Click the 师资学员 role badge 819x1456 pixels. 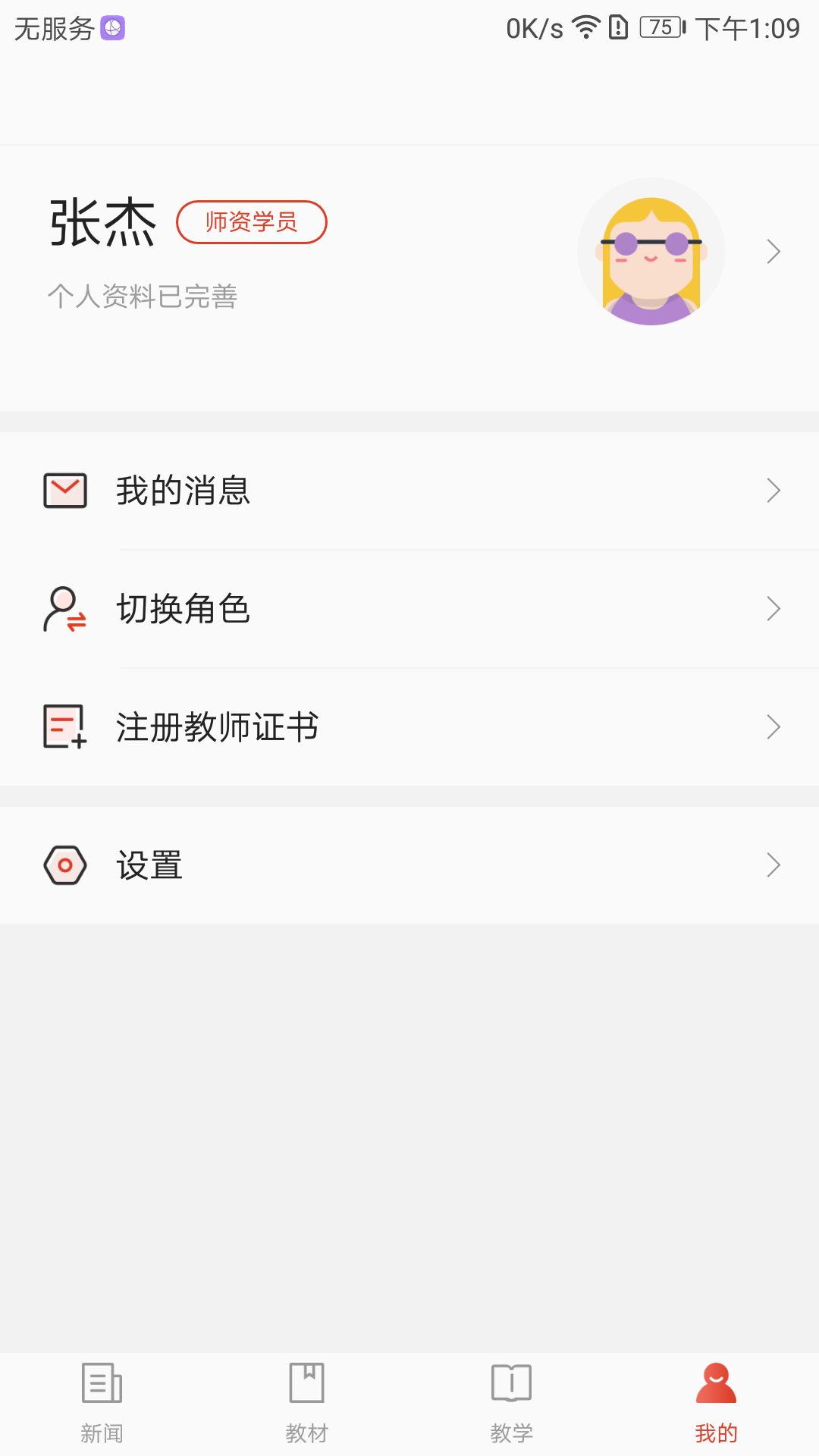(251, 222)
